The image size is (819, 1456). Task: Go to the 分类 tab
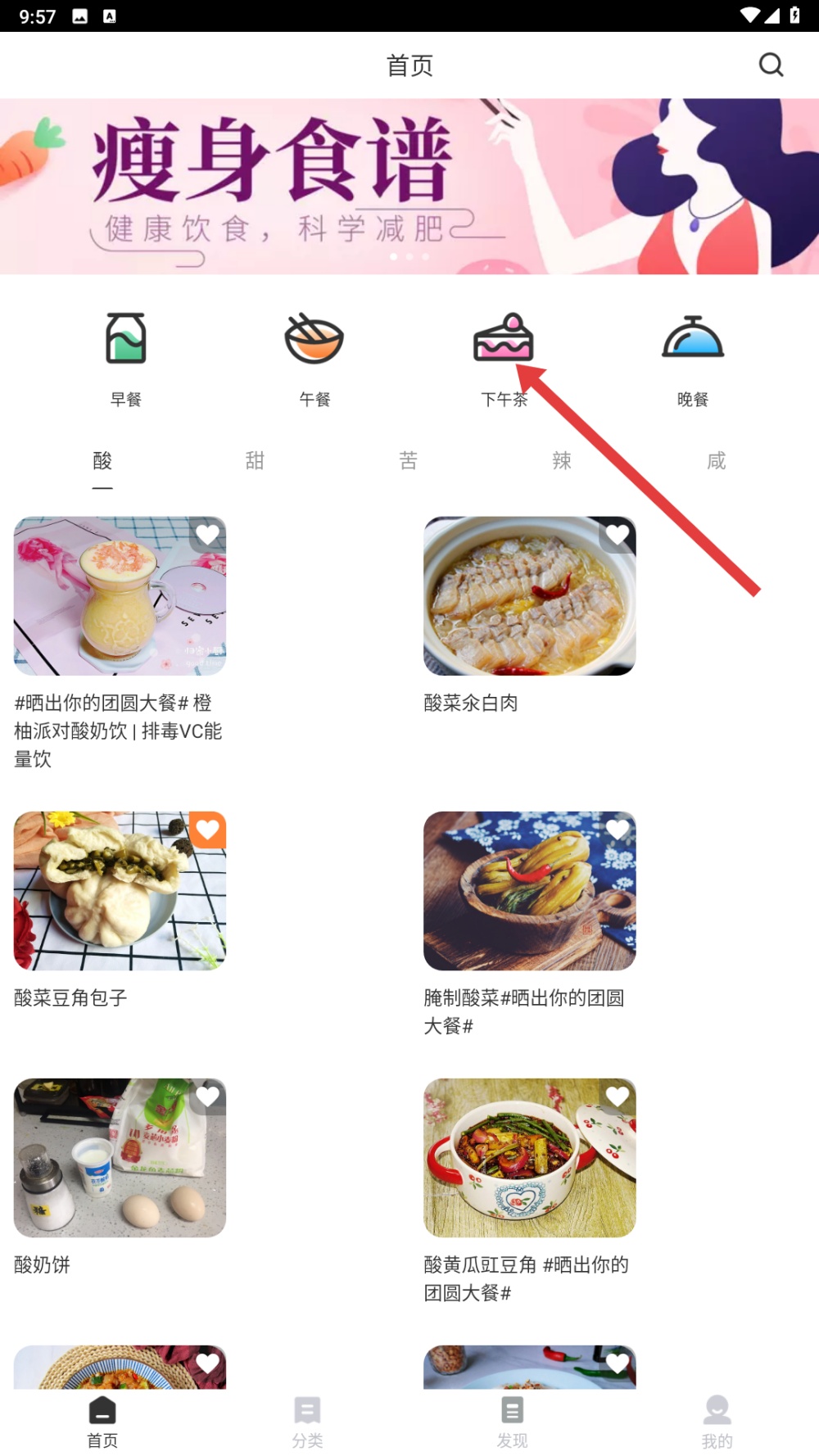pos(307,1422)
